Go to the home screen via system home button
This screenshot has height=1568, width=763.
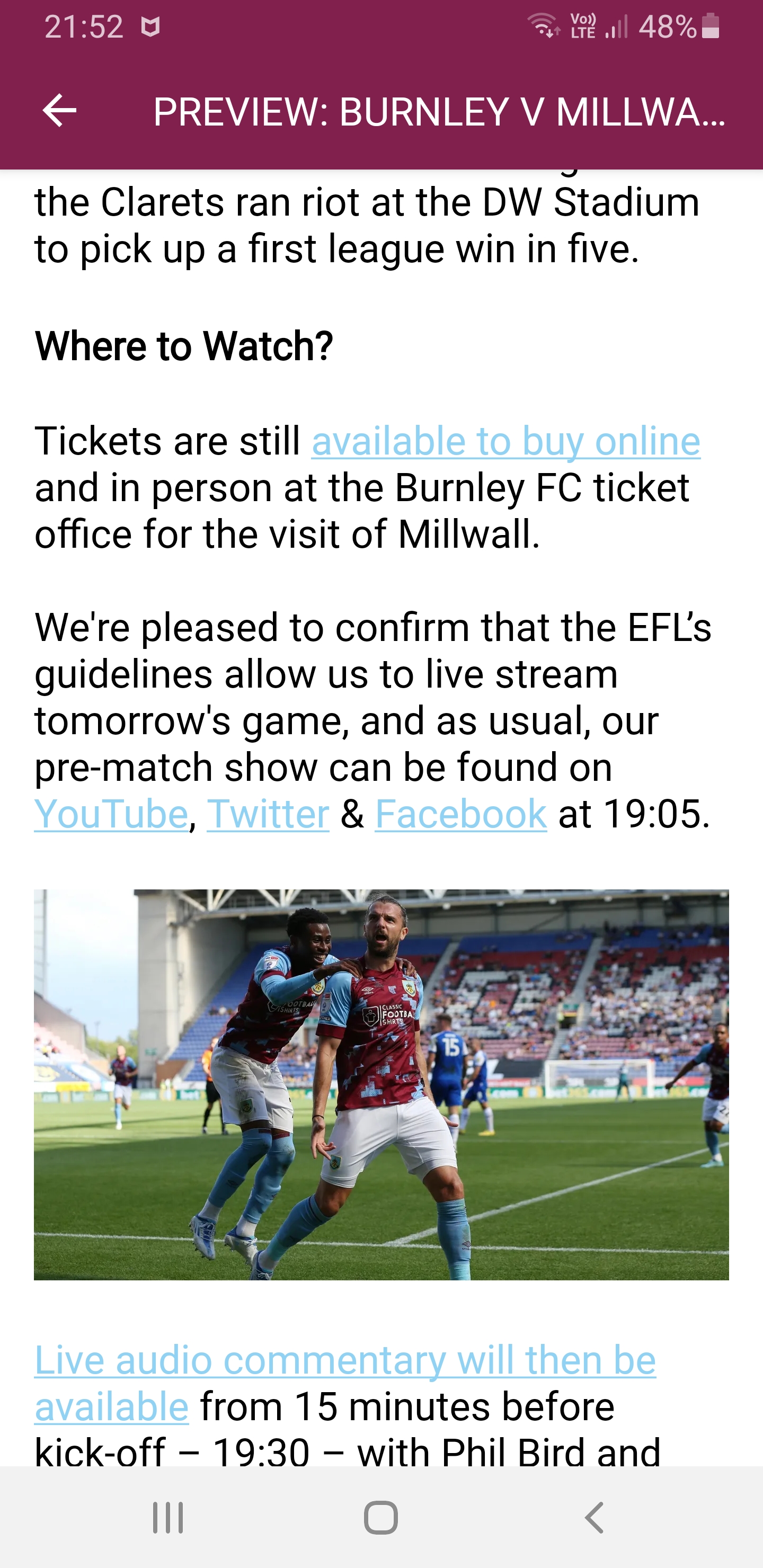tap(380, 1518)
